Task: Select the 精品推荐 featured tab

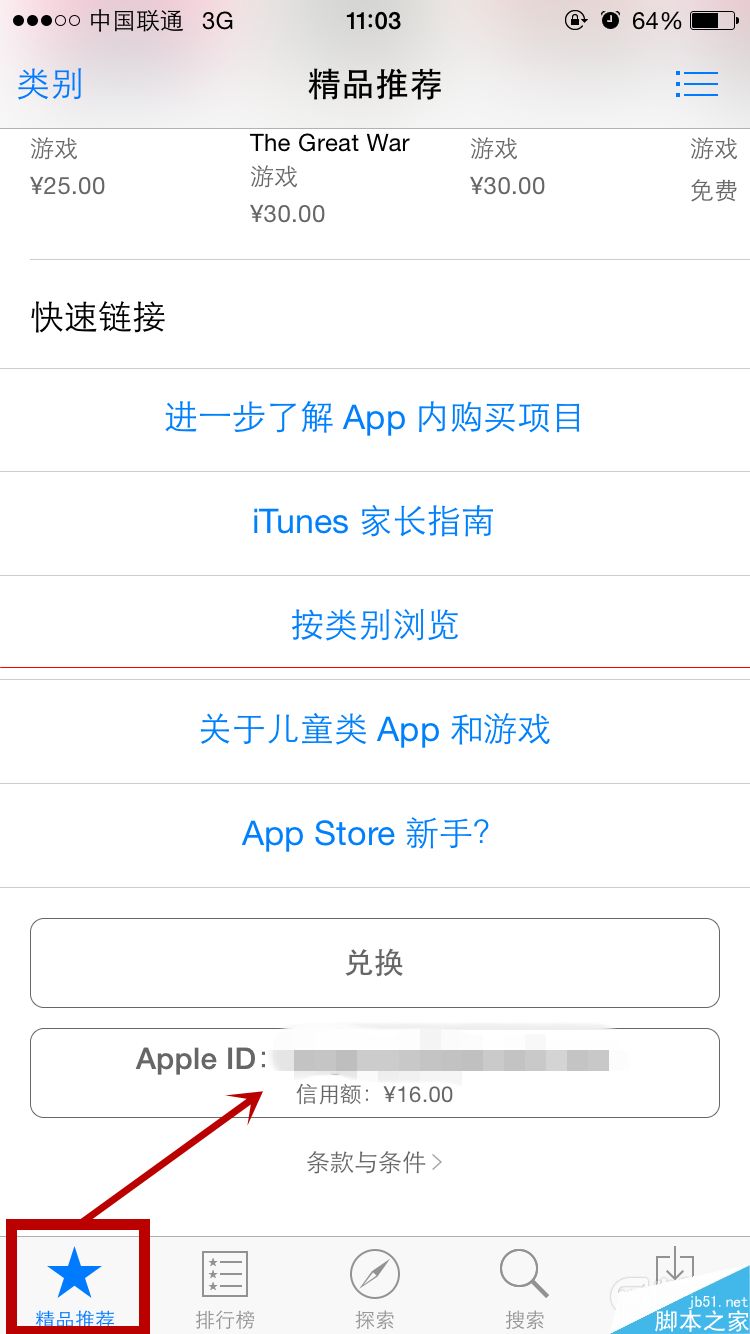Action: pos(75,1286)
